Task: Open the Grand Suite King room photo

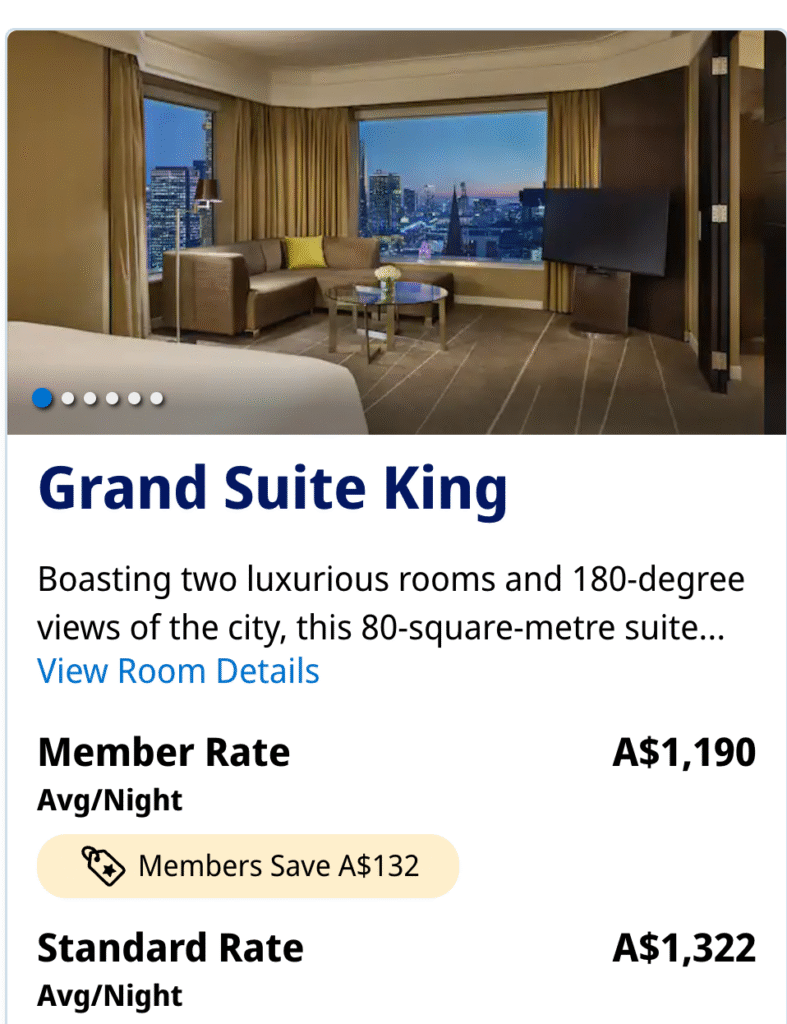Action: click(x=396, y=232)
